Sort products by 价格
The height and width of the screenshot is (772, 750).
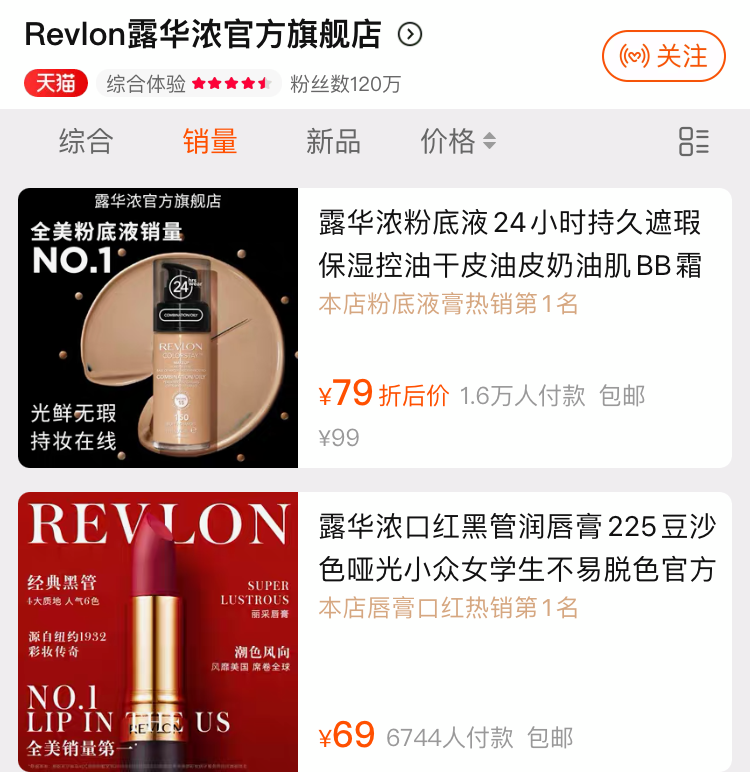coord(458,141)
